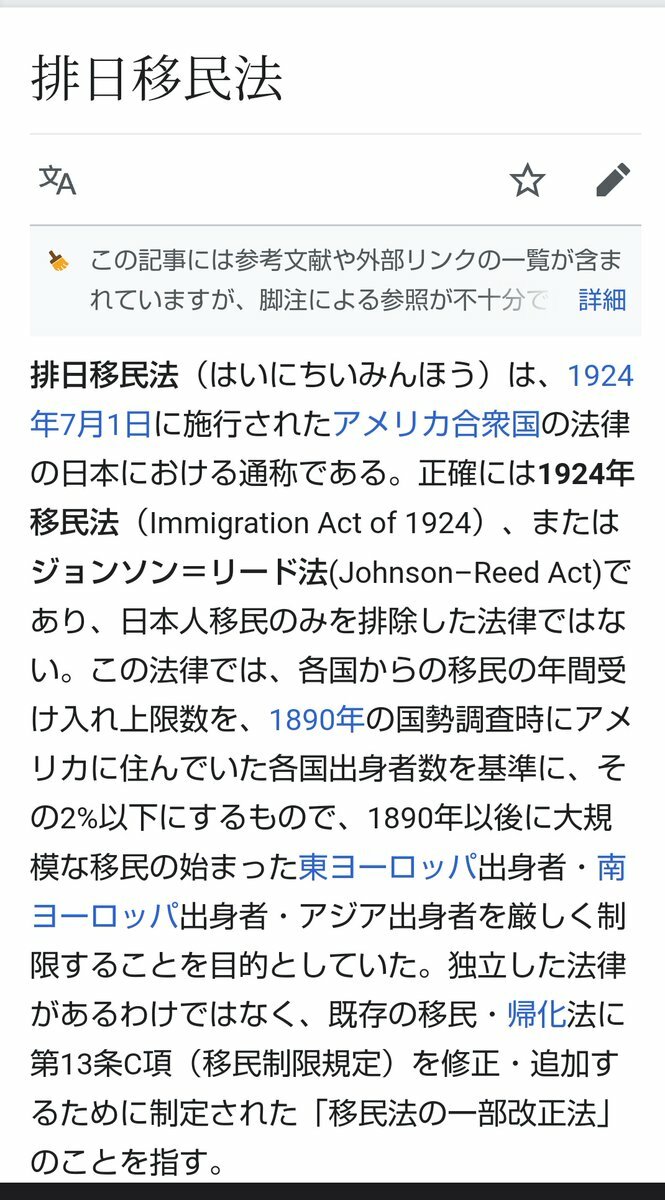Open the 帰化 link

(536, 1014)
